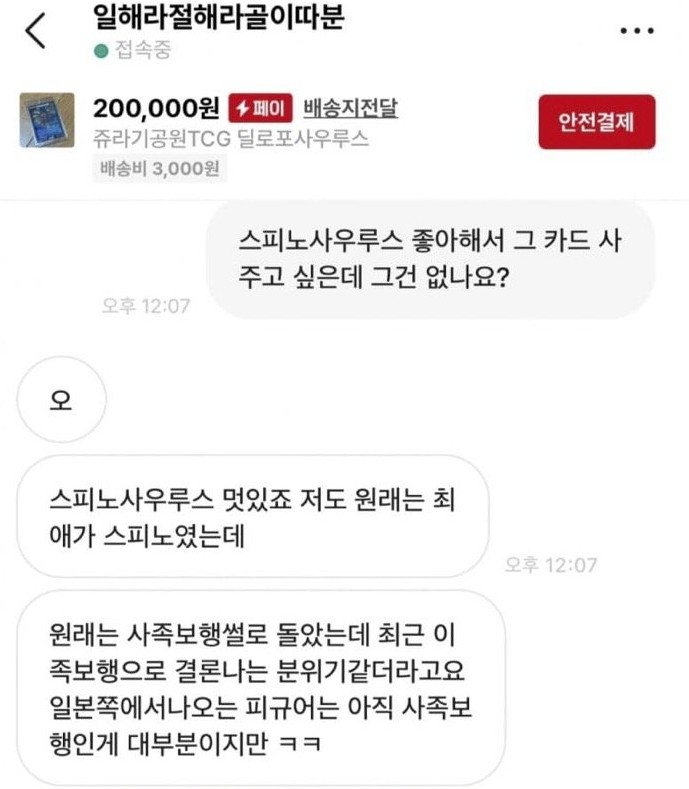Tap the 안전결제 safe payment button
The width and height of the screenshot is (689, 789).
(596, 122)
